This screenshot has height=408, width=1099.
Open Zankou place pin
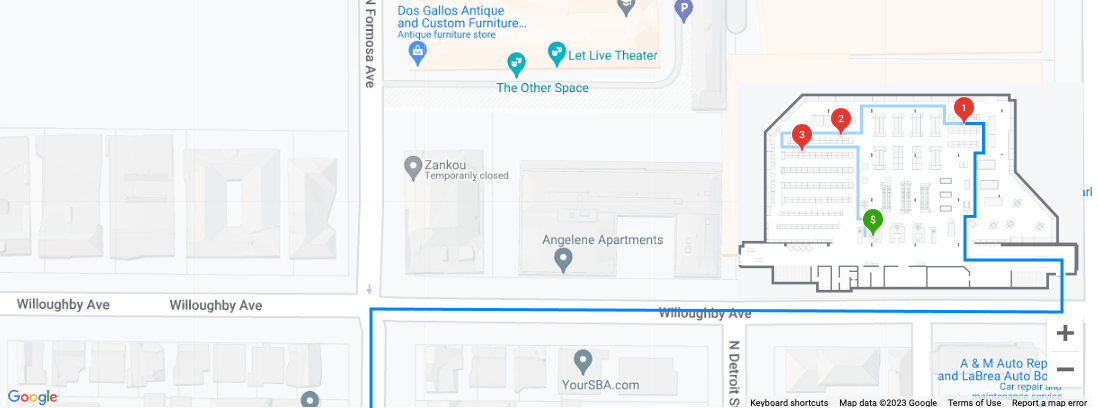click(x=412, y=165)
